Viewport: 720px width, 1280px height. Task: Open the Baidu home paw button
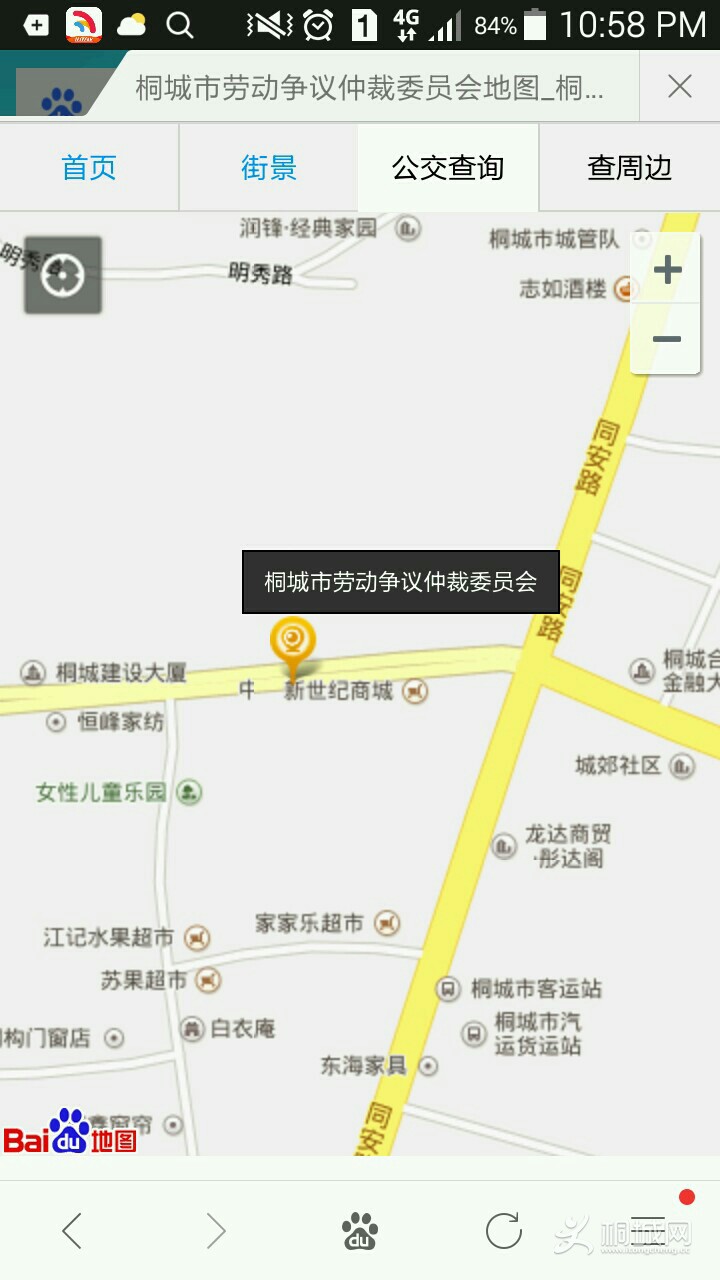[x=360, y=1231]
